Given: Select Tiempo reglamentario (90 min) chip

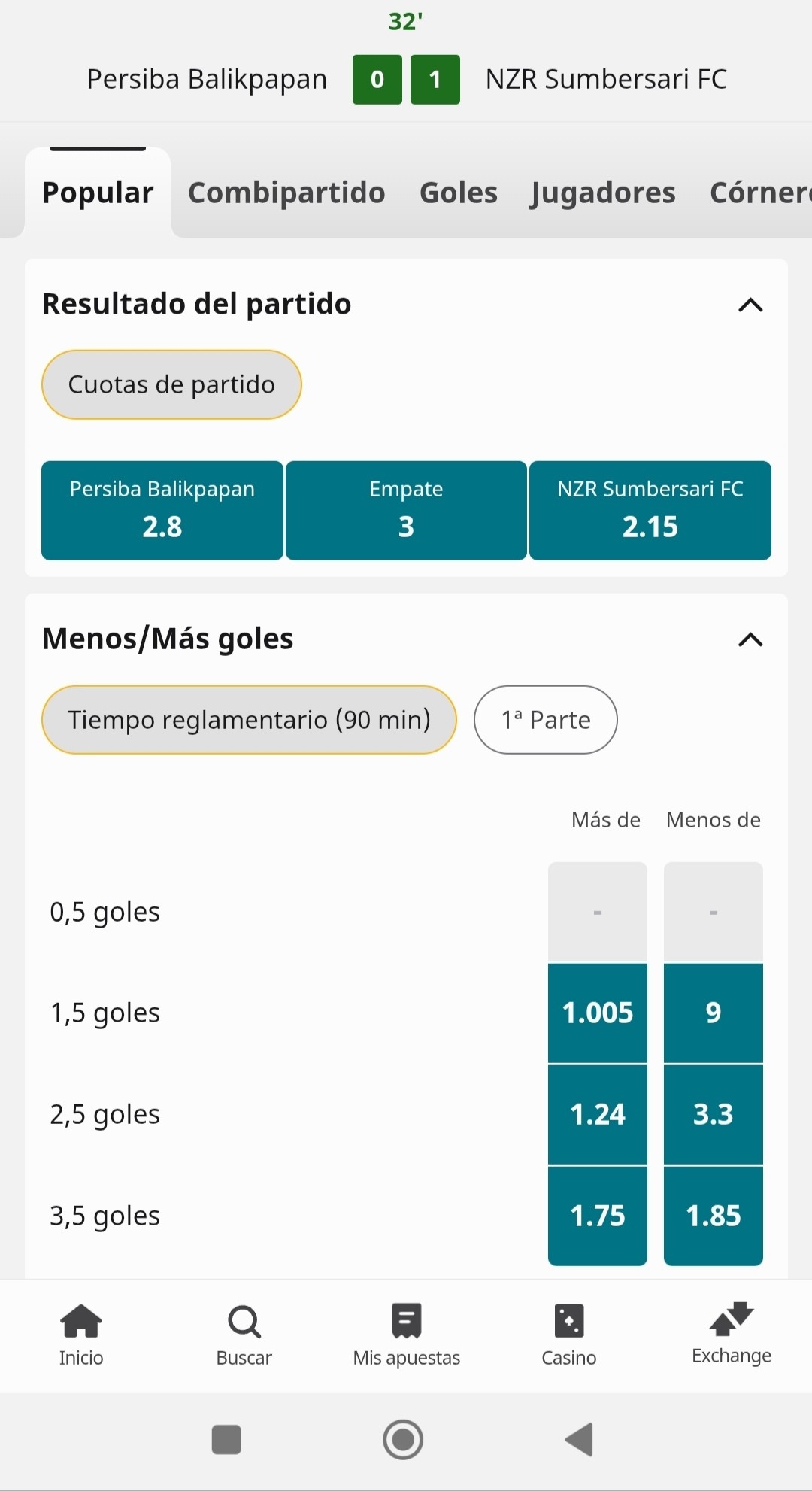Looking at the screenshot, I should point(249,720).
